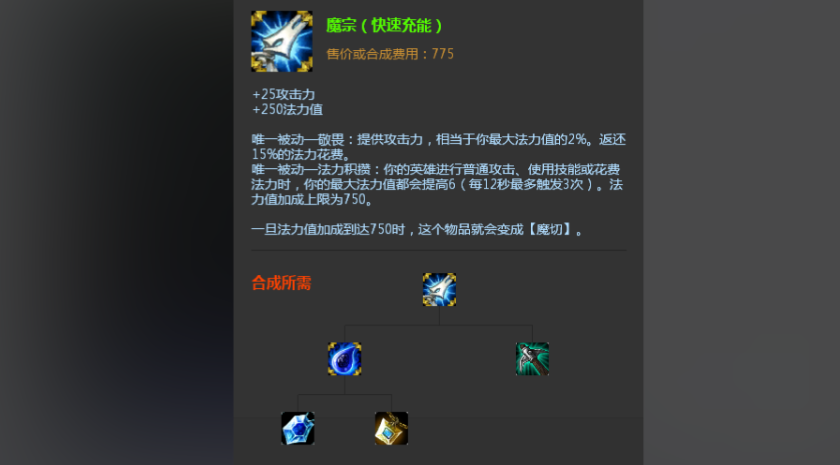840x465 pixels.
Task: Open the Sapphire Crystal component
Action: pos(297,428)
